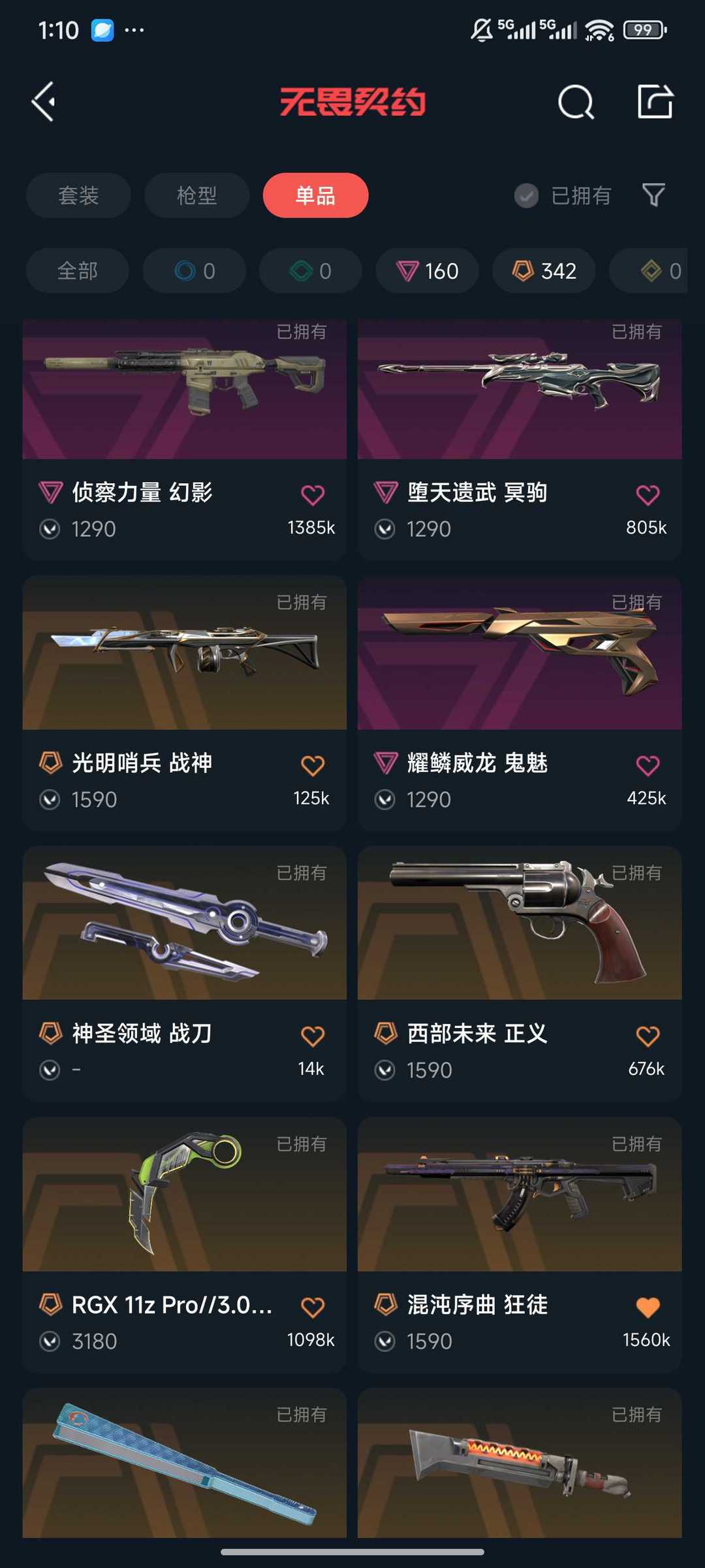Tap the share icon in the top bar

pos(656,102)
